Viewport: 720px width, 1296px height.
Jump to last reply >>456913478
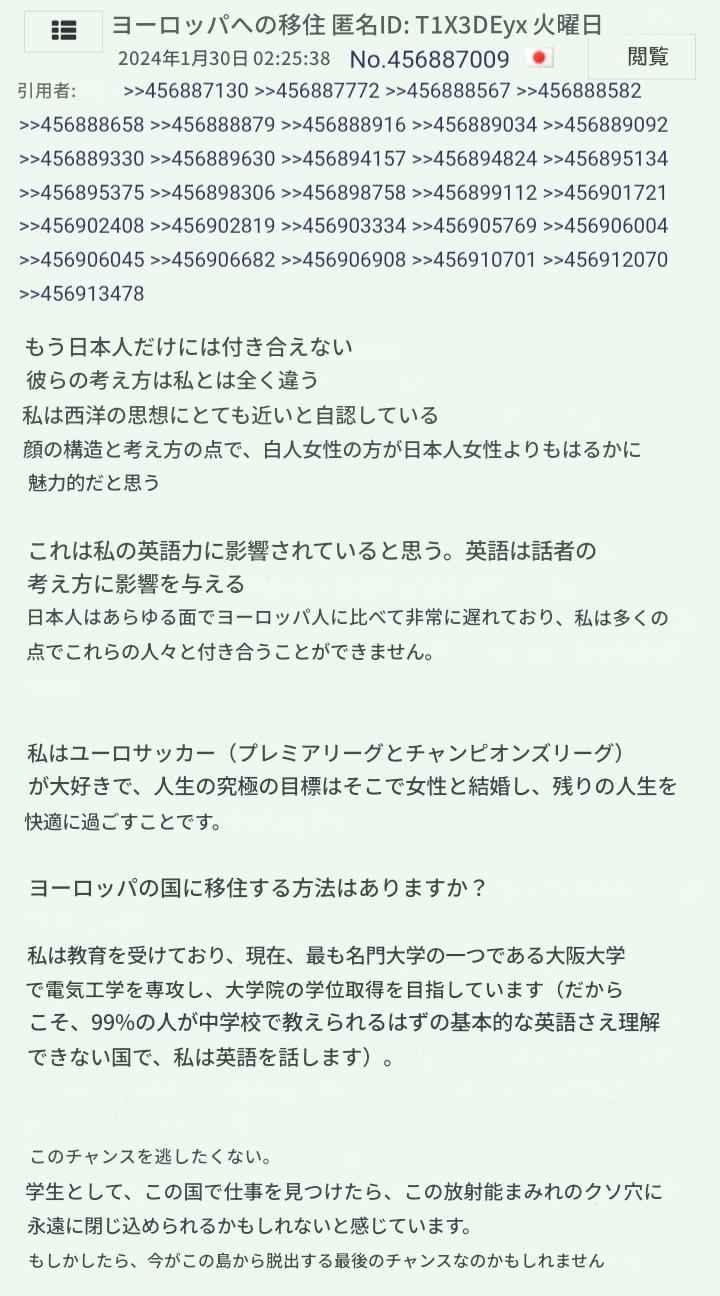point(81,293)
